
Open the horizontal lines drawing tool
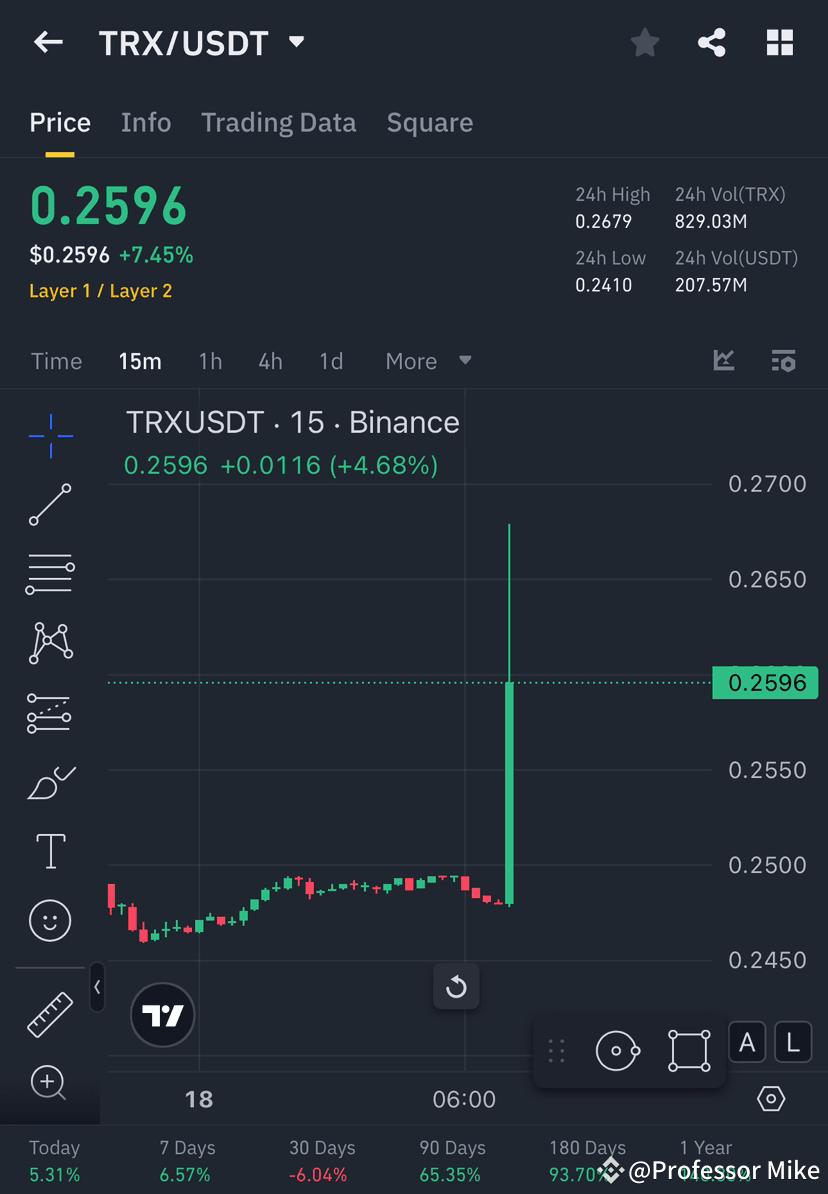pos(50,574)
